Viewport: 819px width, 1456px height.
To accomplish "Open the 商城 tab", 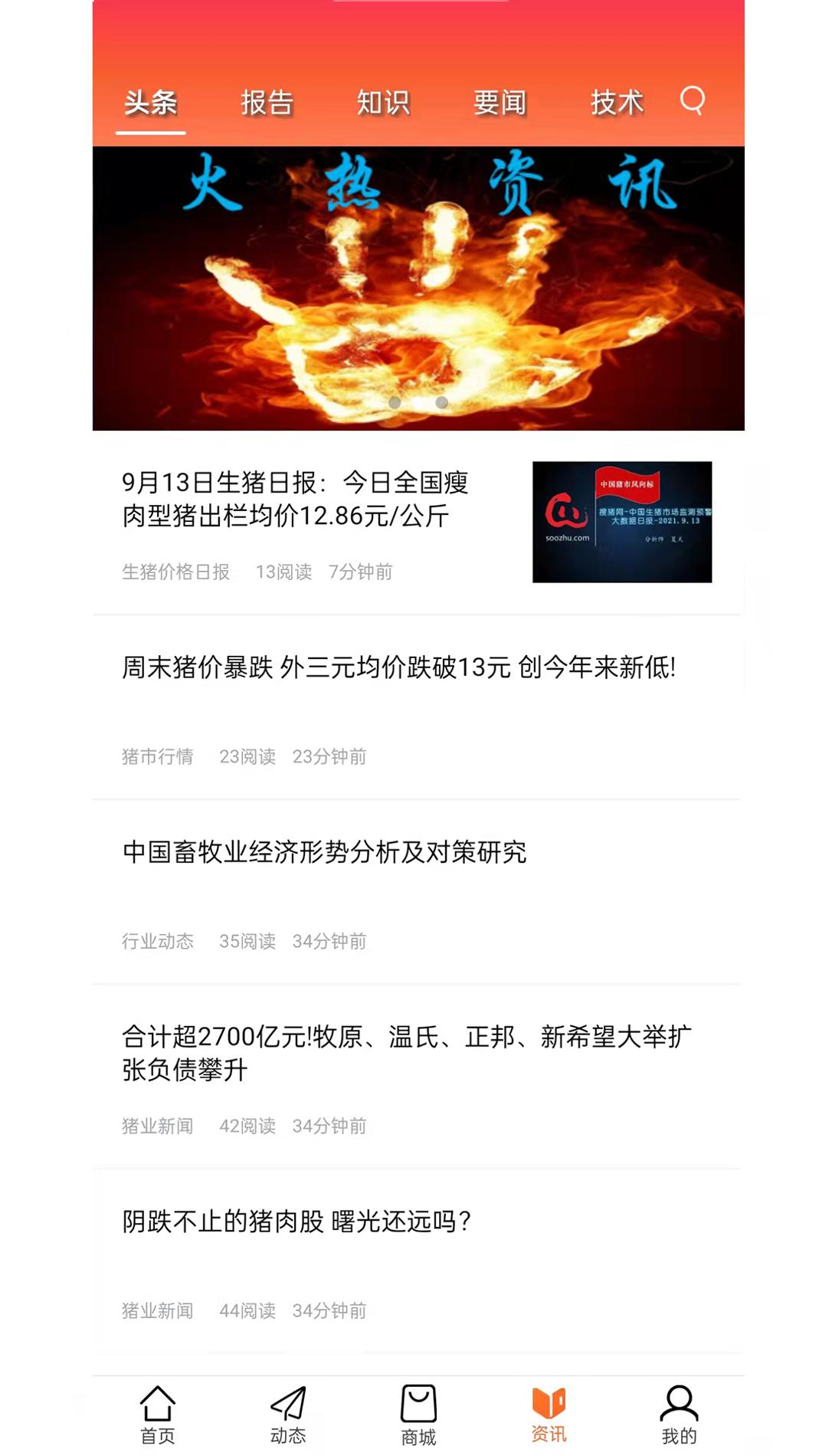I will [418, 1415].
